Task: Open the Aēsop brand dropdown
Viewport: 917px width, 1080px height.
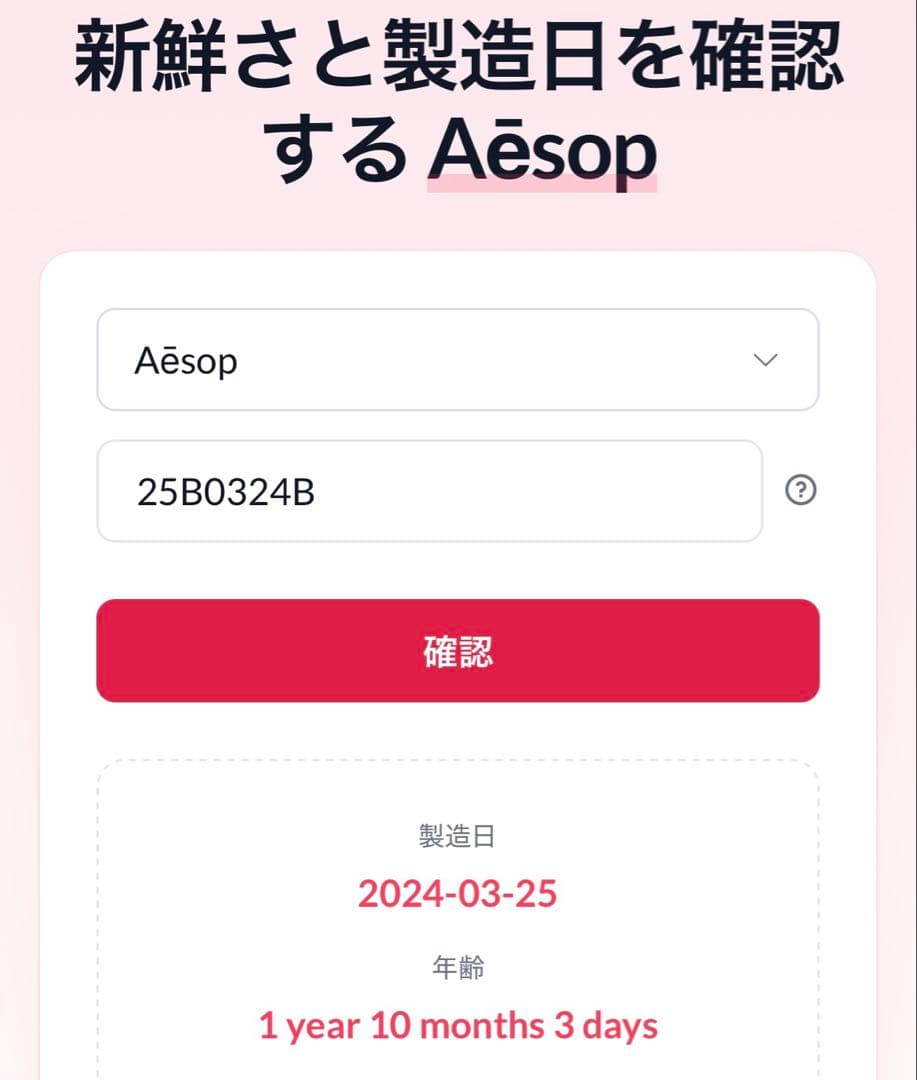Action: (457, 360)
